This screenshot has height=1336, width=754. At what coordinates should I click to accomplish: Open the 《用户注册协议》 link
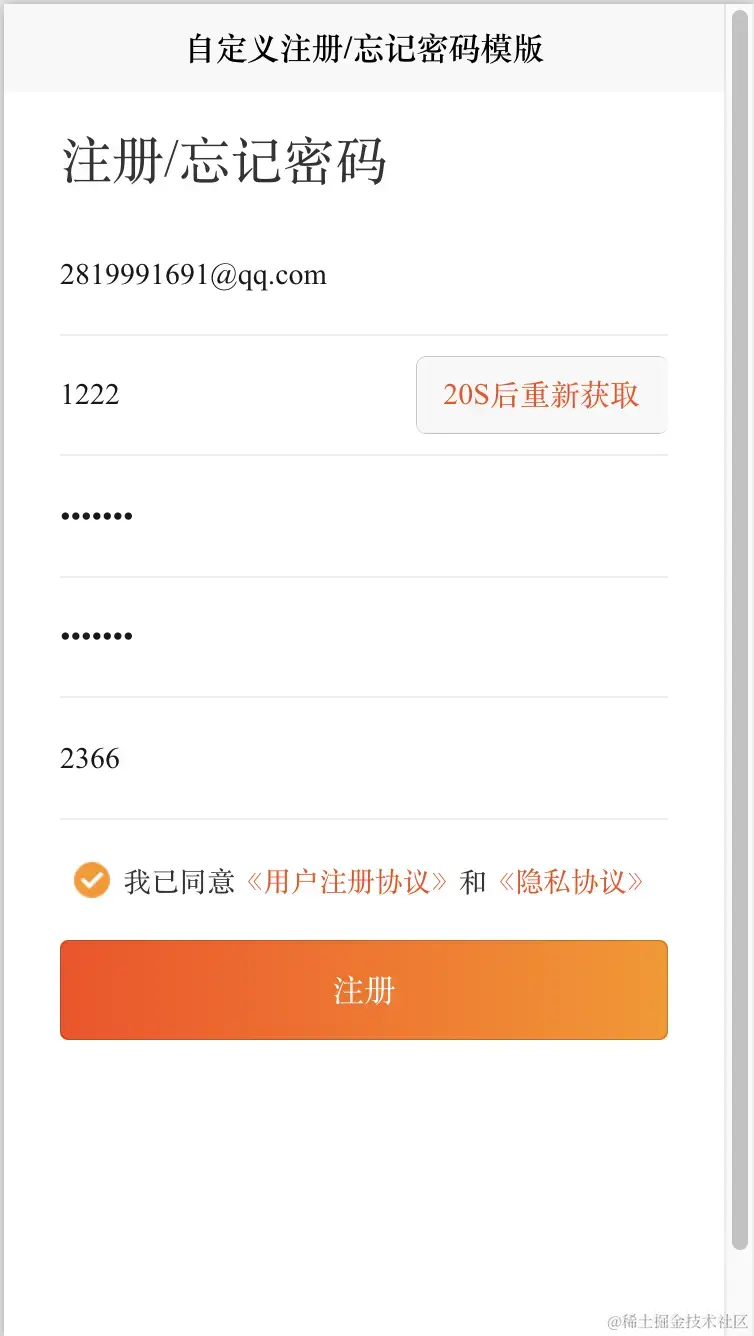coord(346,882)
